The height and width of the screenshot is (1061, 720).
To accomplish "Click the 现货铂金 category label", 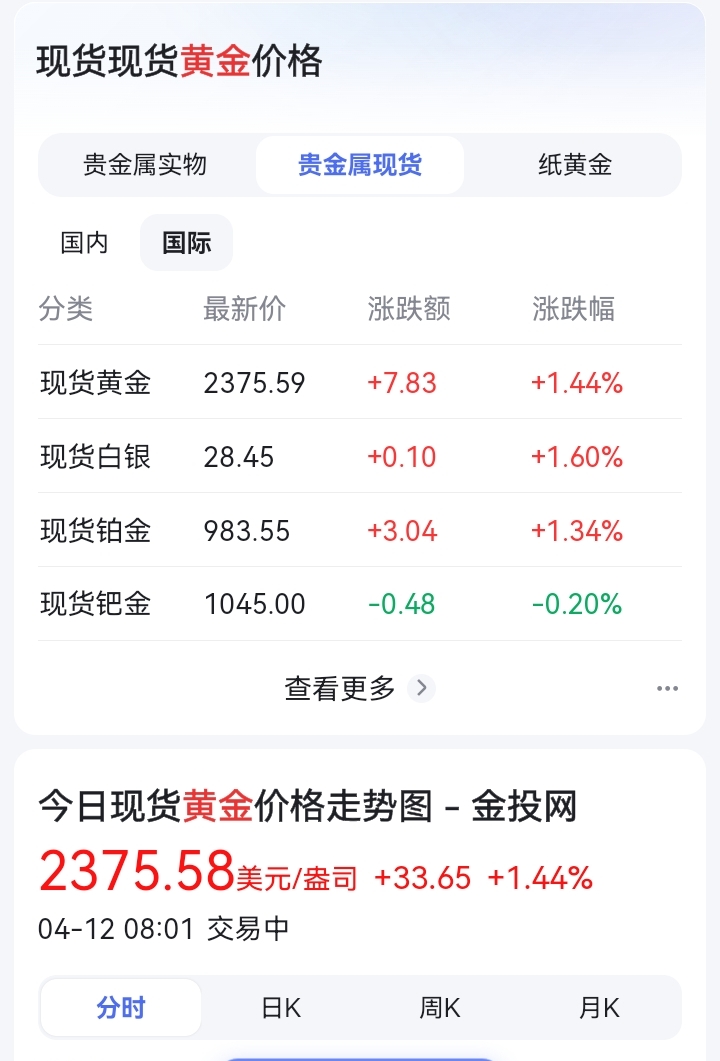I will tap(95, 531).
